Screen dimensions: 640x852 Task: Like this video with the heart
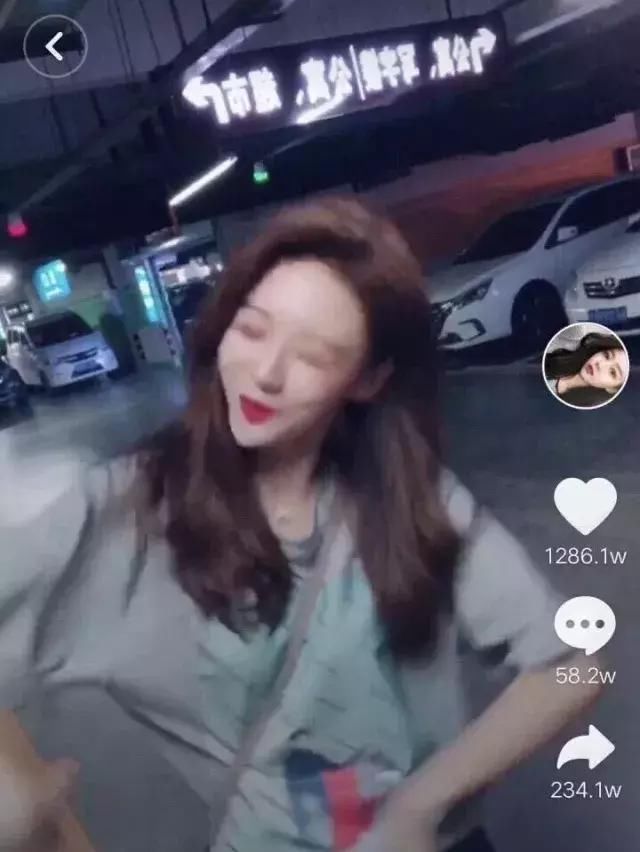click(x=585, y=506)
